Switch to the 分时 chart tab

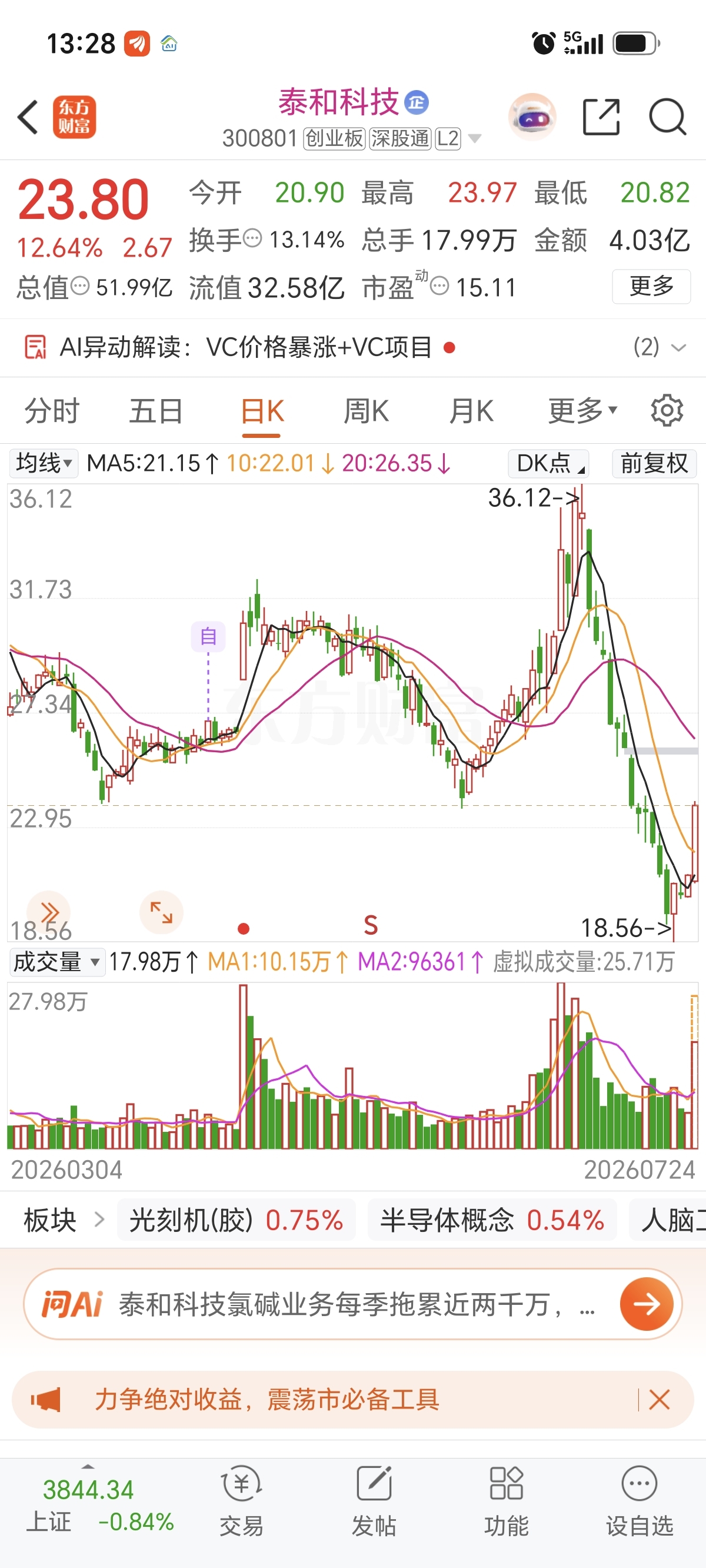(52, 411)
